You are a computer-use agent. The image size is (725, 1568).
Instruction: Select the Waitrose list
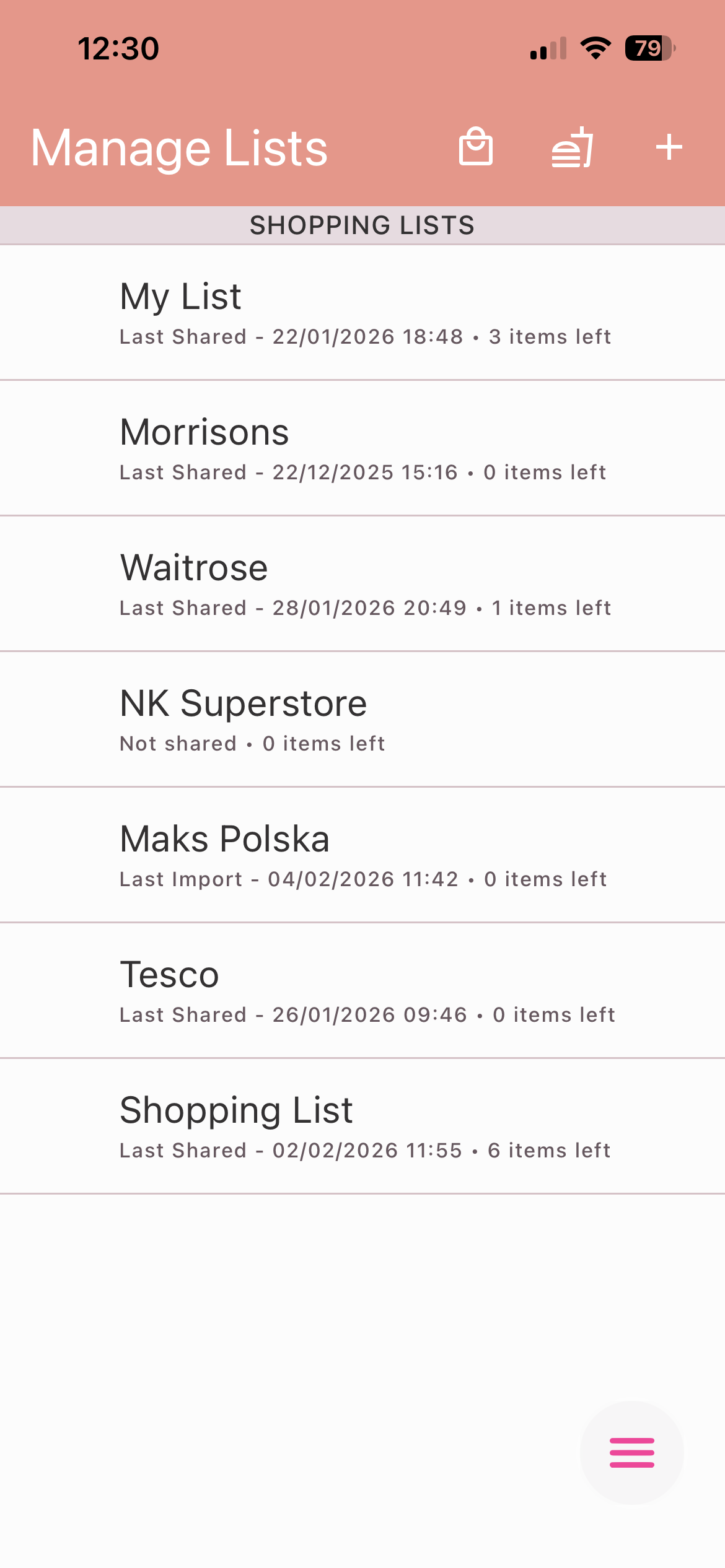362,583
